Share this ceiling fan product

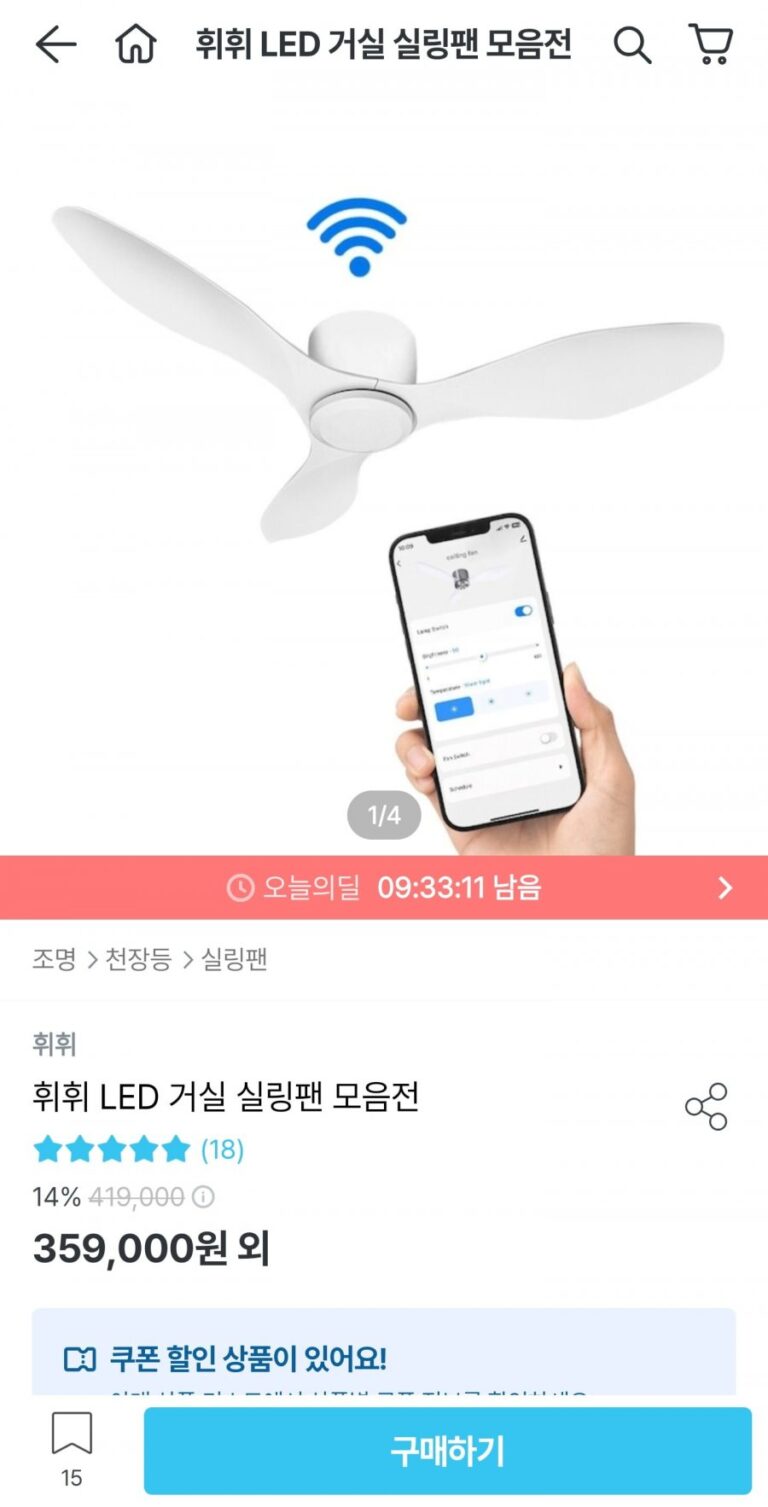pyautogui.click(x=706, y=1106)
